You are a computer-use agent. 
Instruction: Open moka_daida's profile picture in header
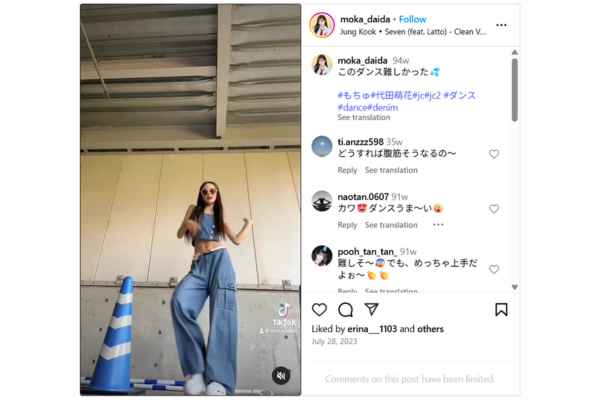coord(322,25)
